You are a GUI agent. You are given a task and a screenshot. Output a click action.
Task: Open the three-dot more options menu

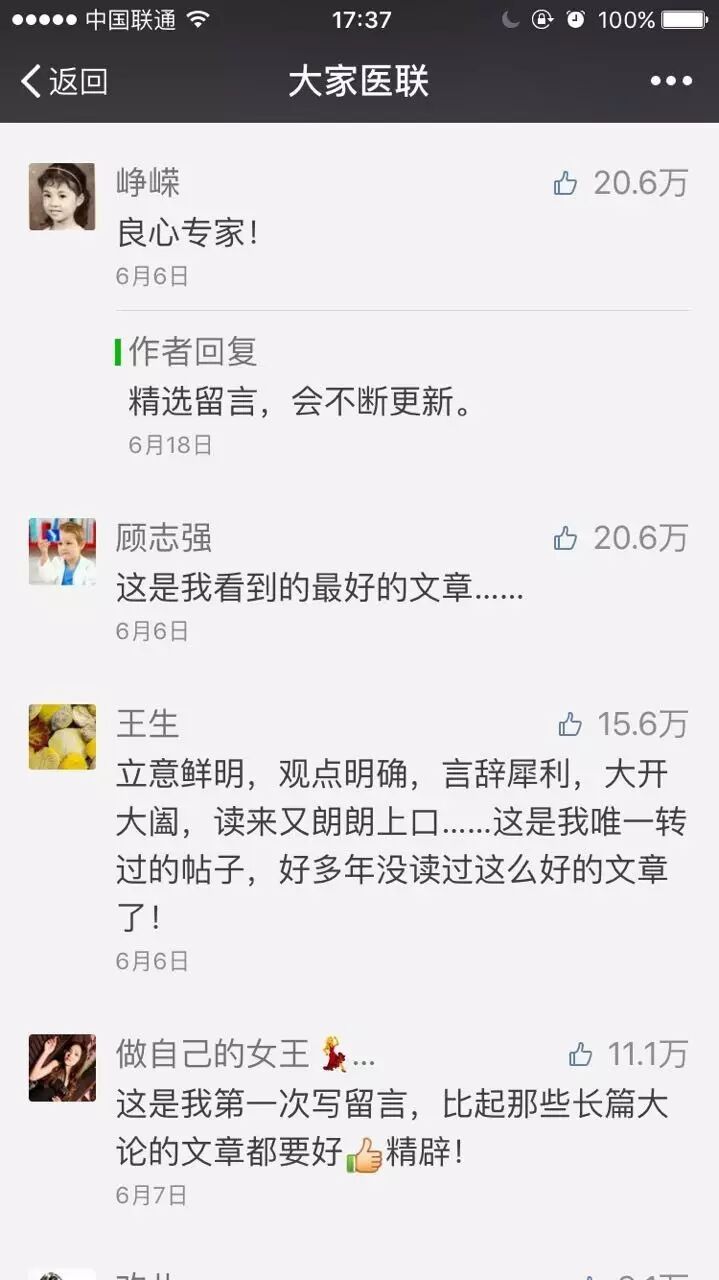tap(671, 81)
